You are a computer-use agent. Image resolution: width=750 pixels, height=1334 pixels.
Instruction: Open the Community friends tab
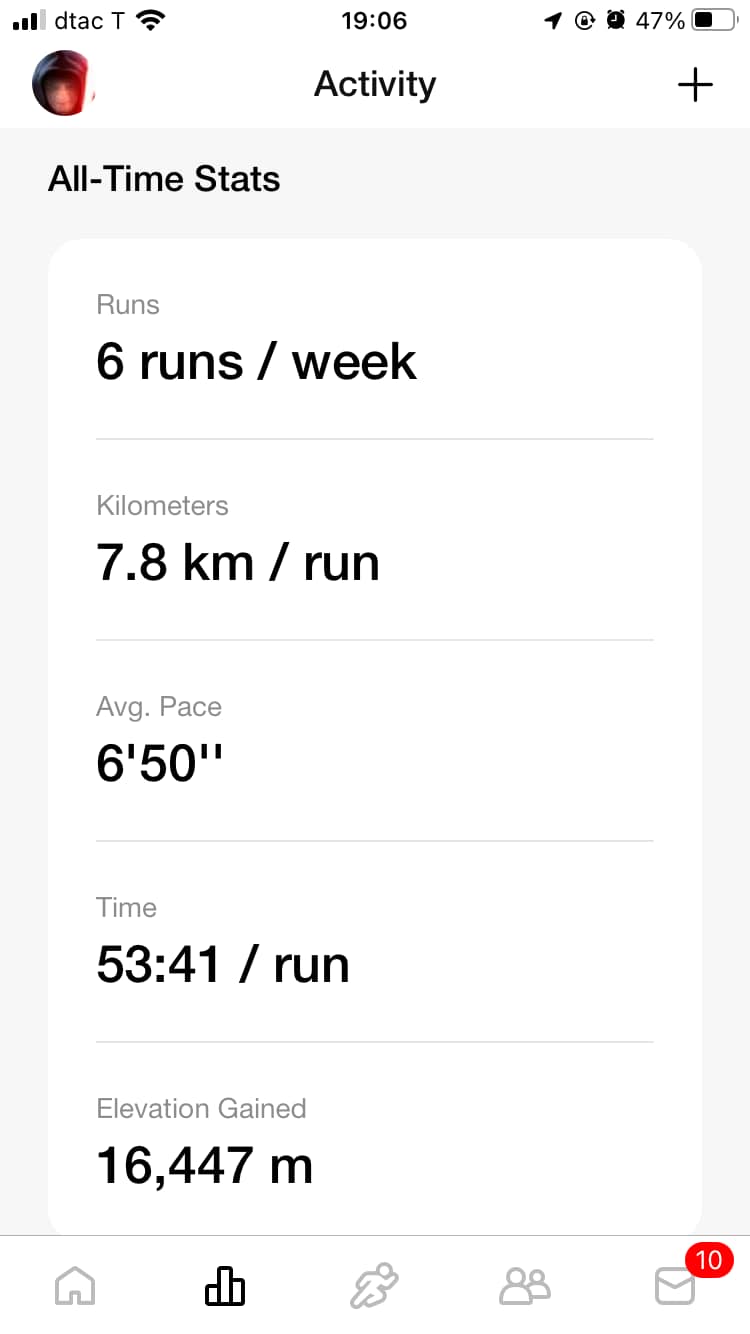point(525,1285)
